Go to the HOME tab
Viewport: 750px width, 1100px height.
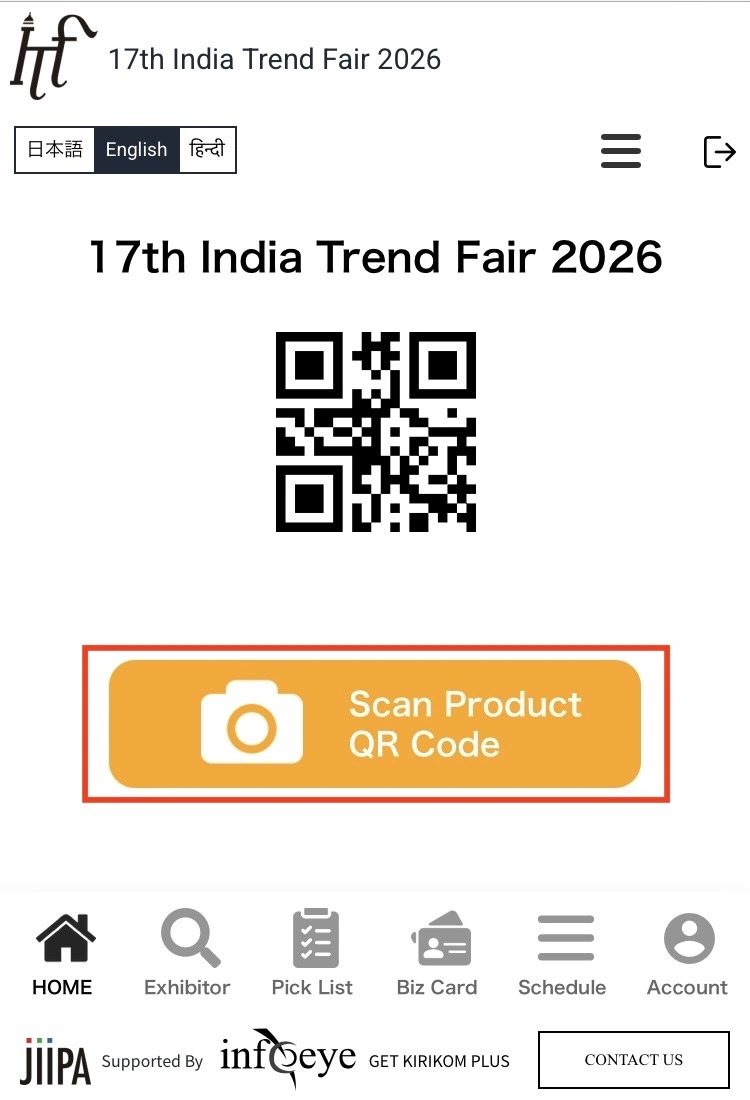tap(62, 953)
